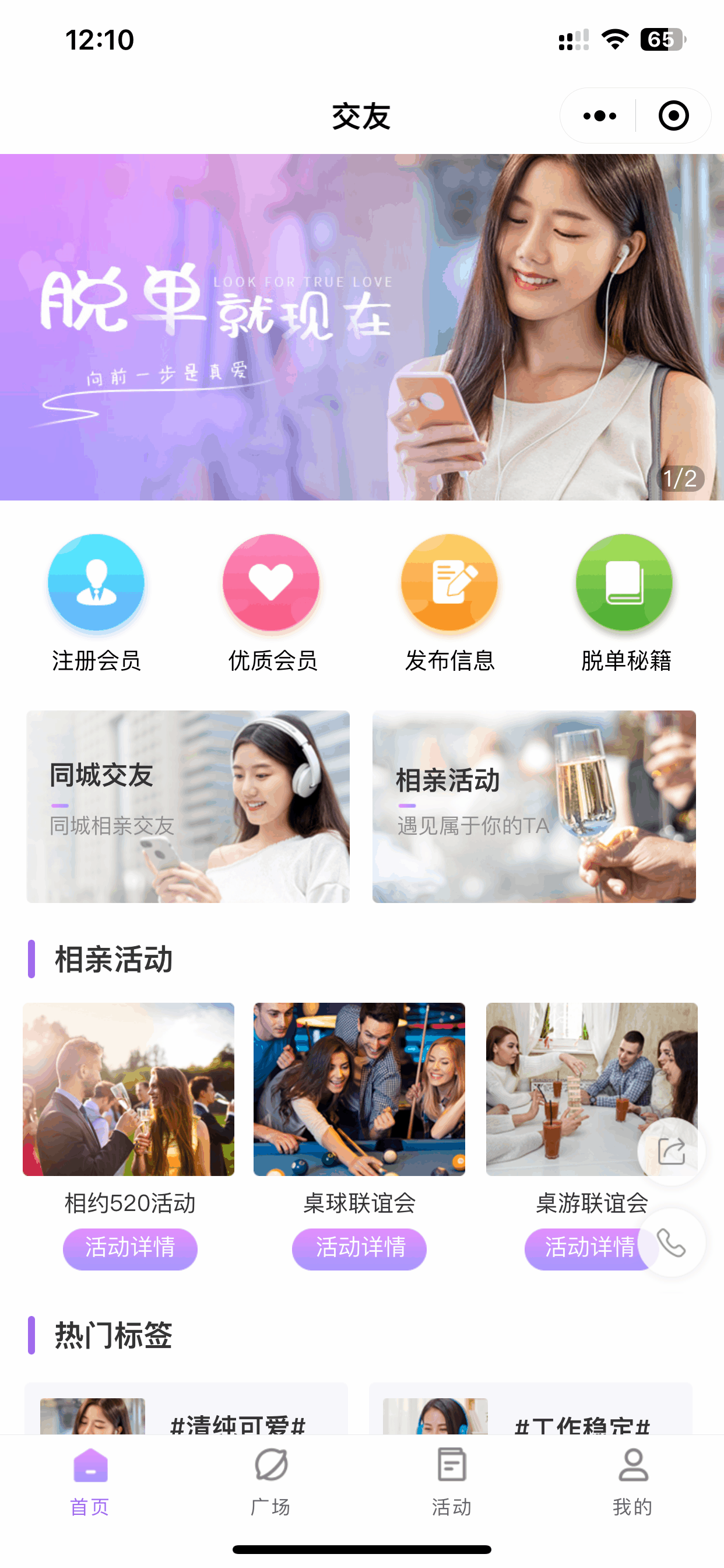This screenshot has width=724, height=1568.
Task: Tap the floating phone call button
Action: point(671,1242)
